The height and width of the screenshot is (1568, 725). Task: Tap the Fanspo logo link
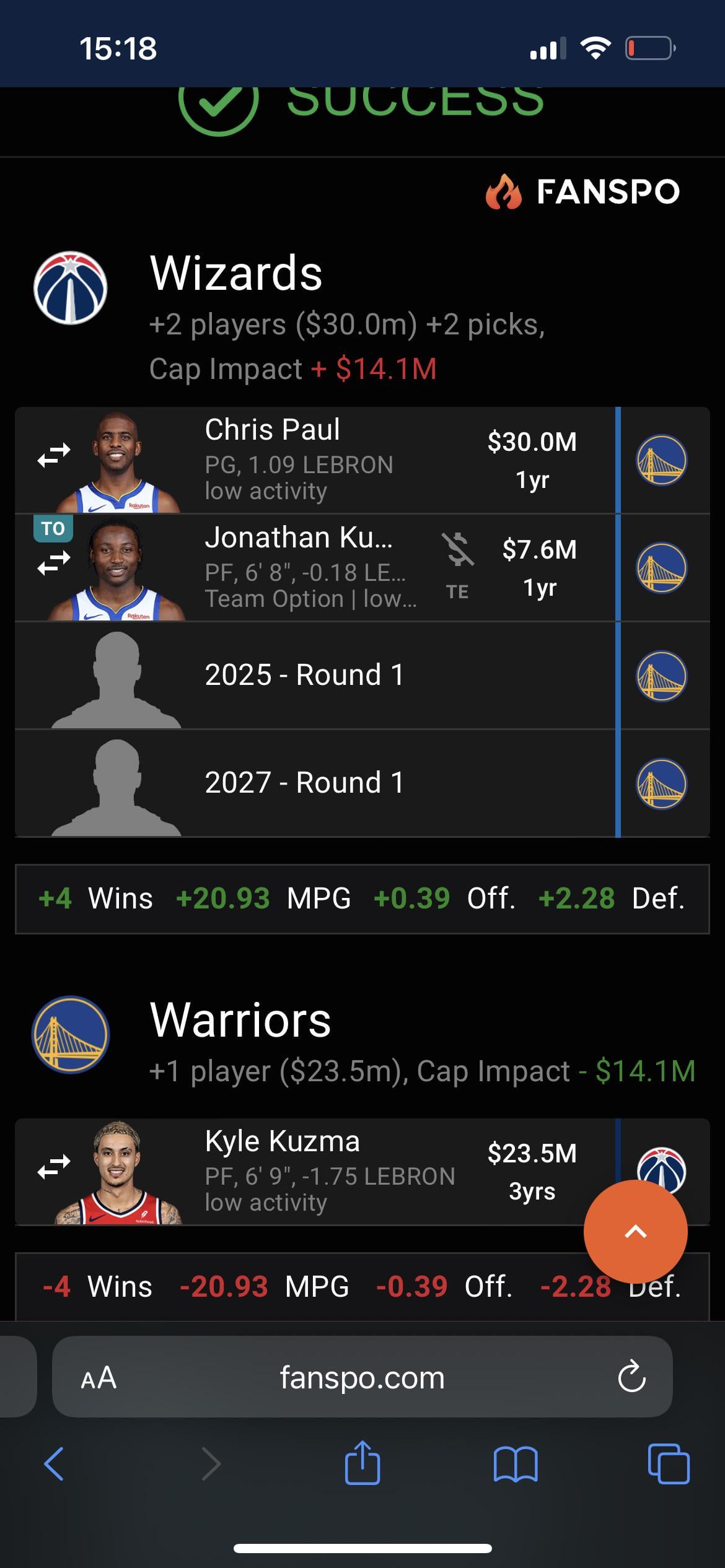click(582, 191)
